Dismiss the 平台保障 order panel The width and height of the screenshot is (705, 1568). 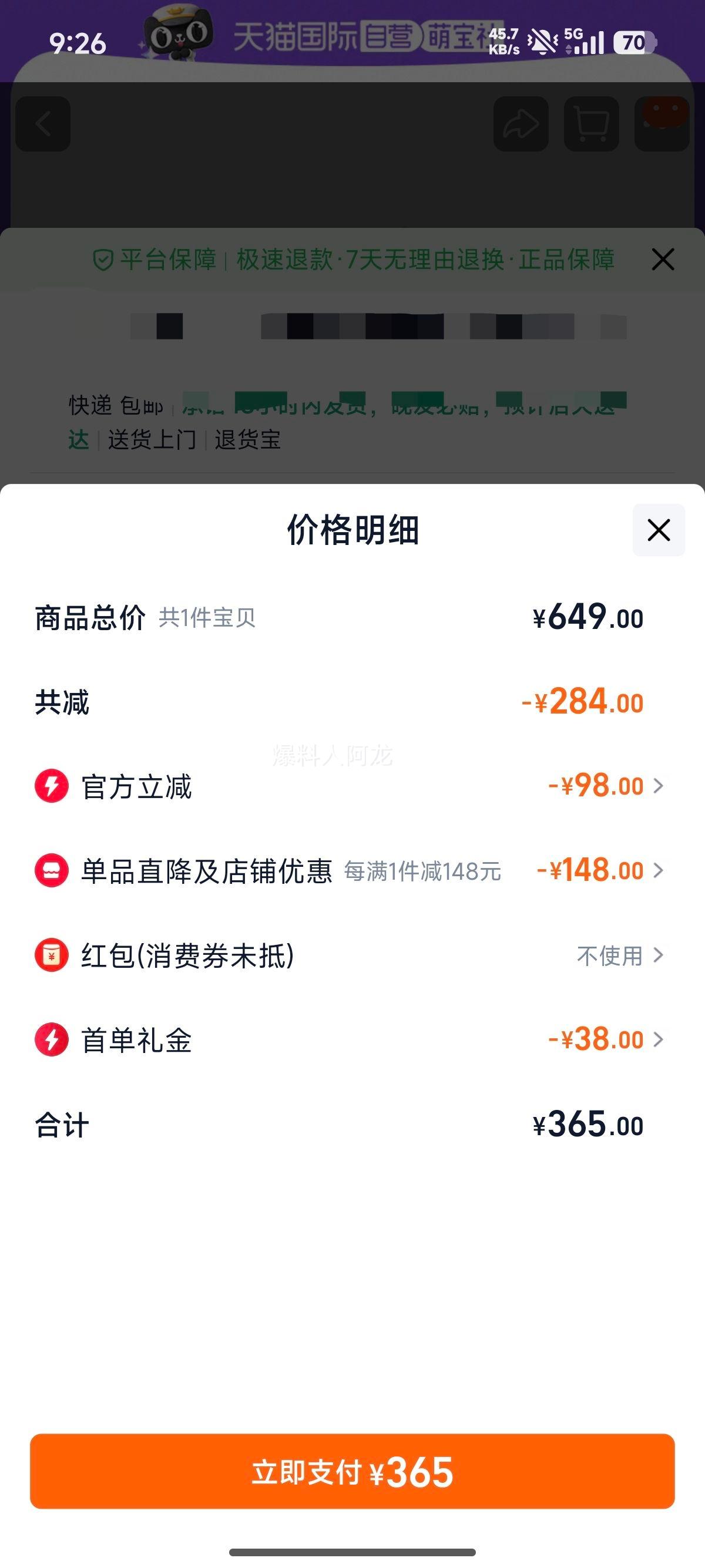(x=663, y=260)
